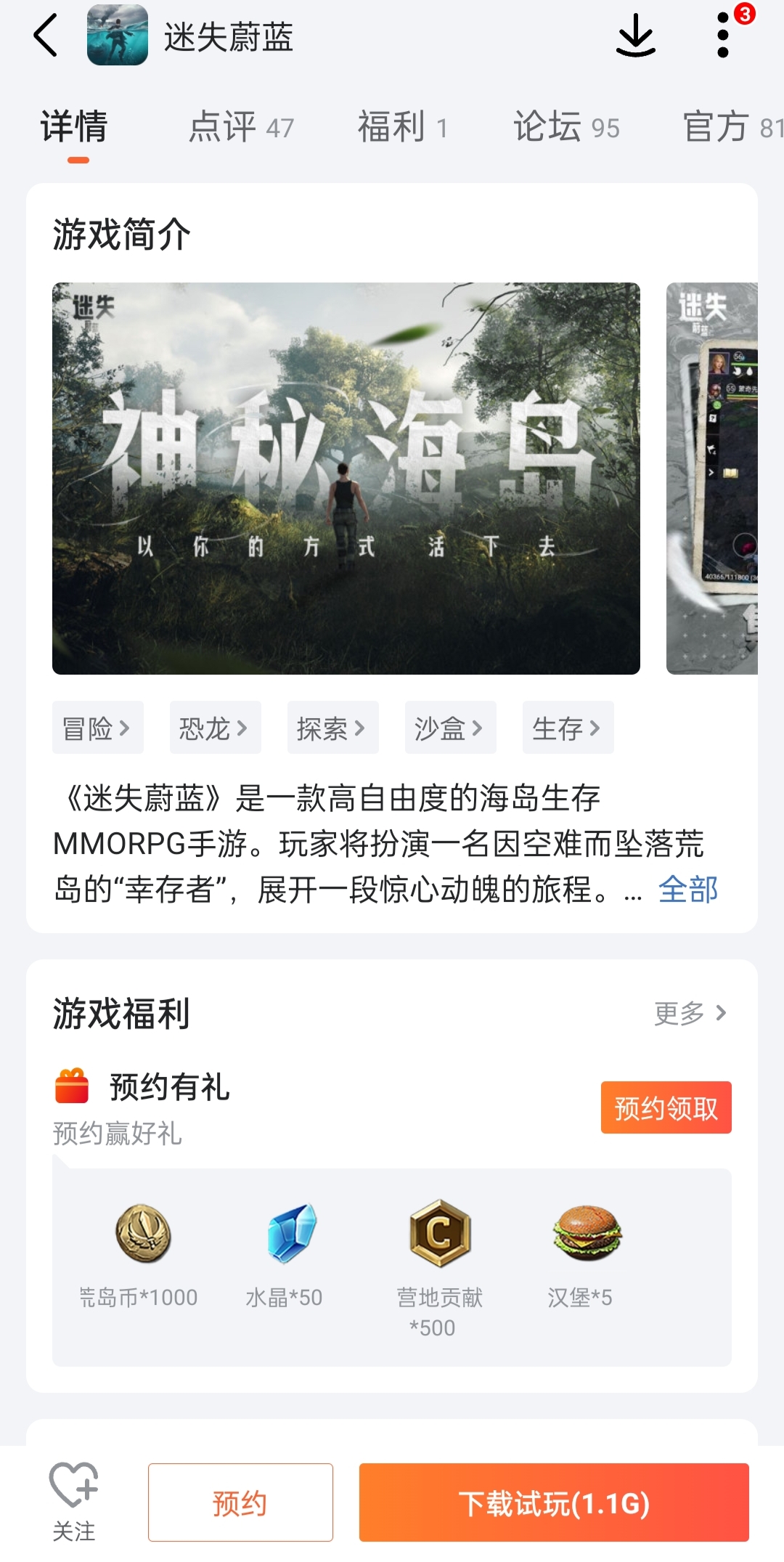Open the 沙盒 tag

click(x=450, y=728)
